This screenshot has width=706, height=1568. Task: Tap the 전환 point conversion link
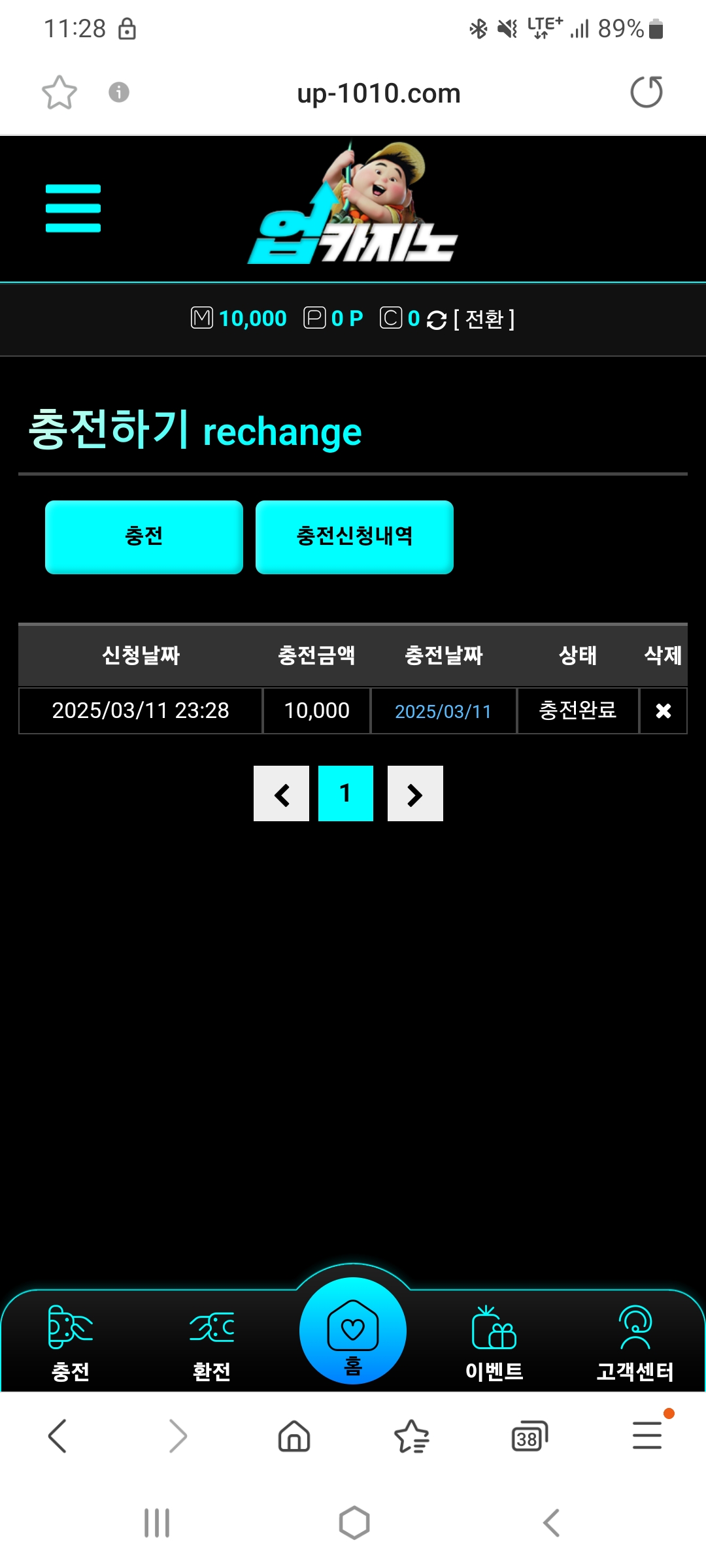(x=484, y=319)
